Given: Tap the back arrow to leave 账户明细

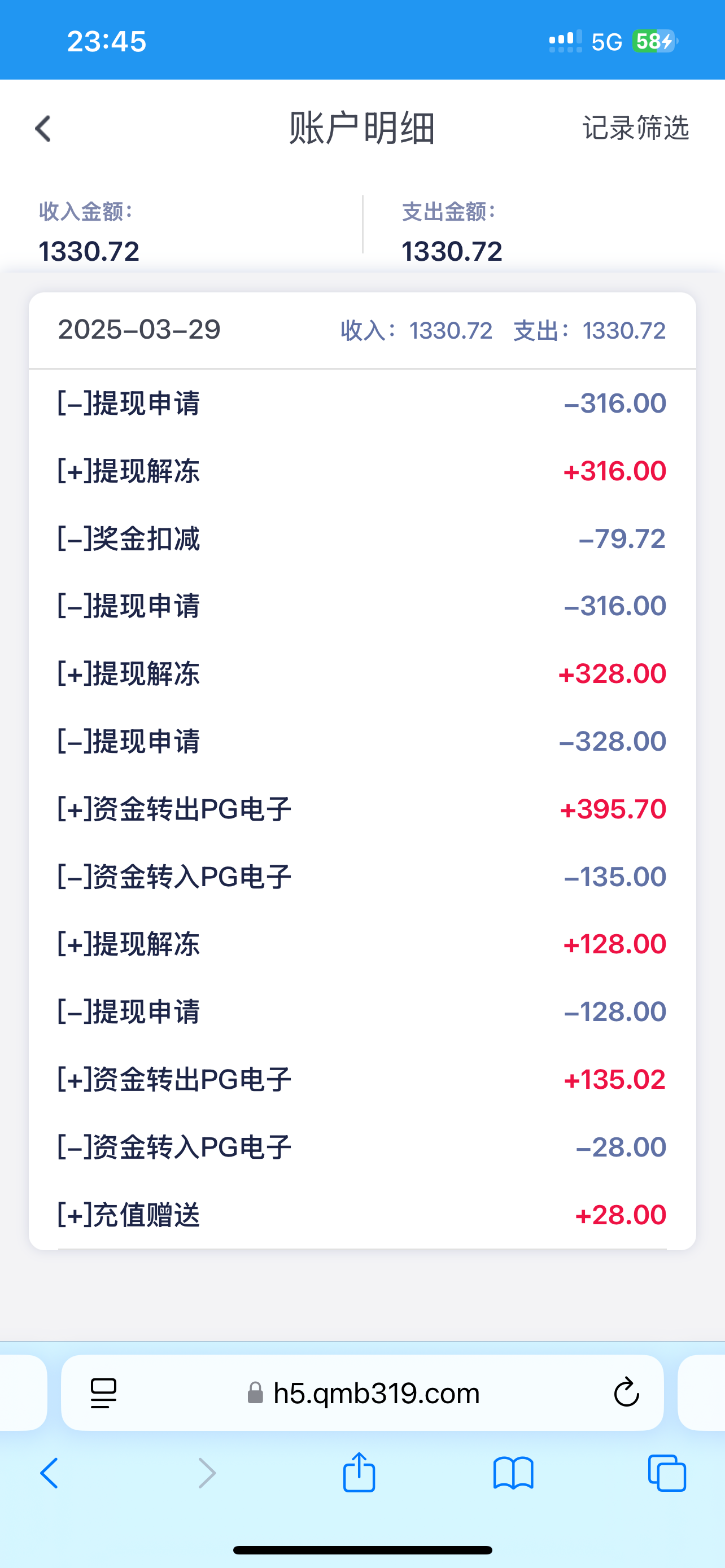Looking at the screenshot, I should pos(42,129).
